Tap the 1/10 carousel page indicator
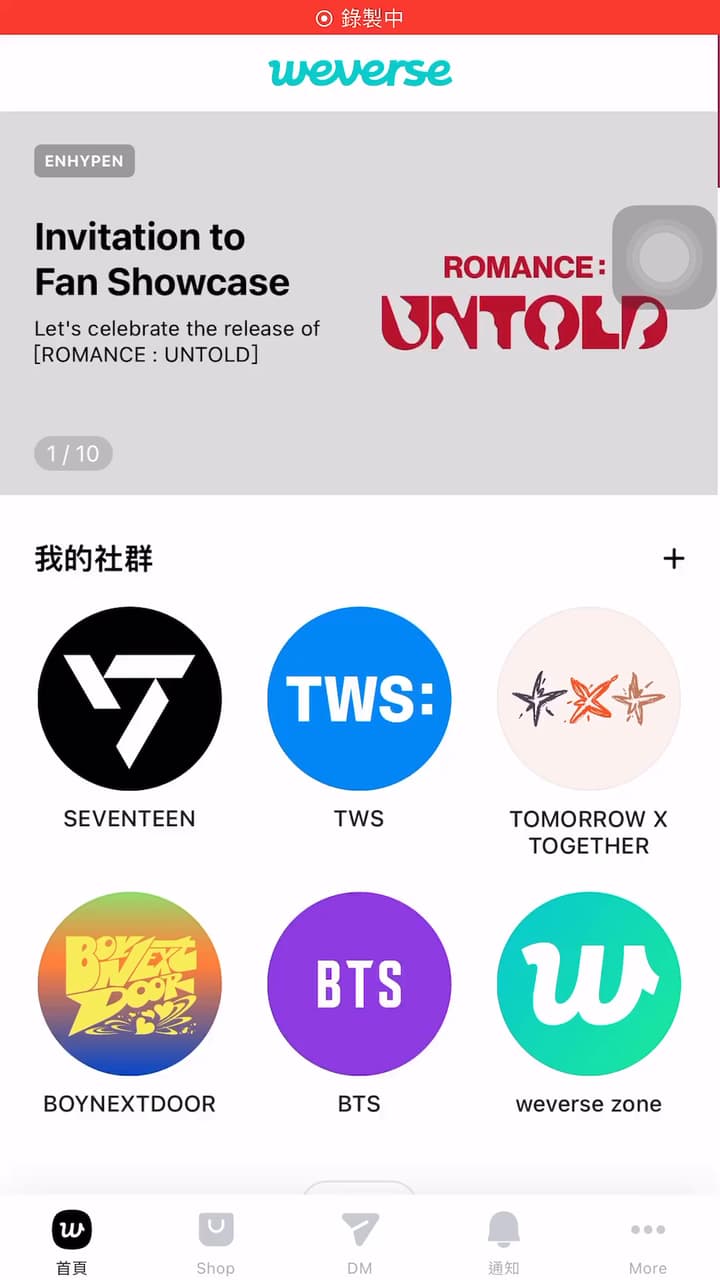Viewport: 720px width, 1280px height. point(72,453)
